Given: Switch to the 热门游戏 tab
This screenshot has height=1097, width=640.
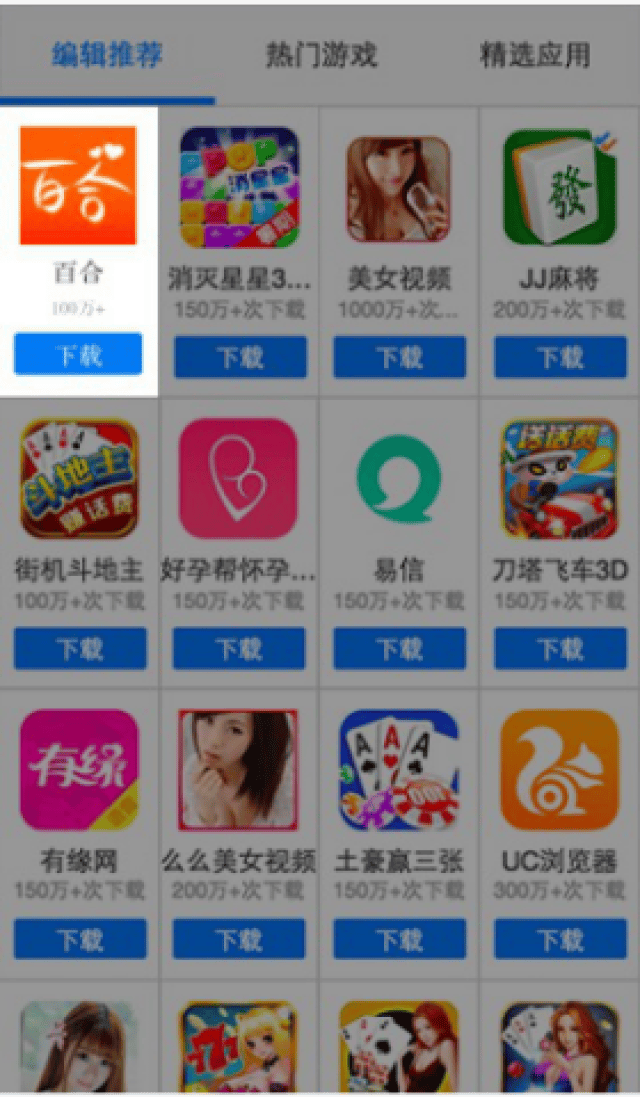Looking at the screenshot, I should point(321,55).
